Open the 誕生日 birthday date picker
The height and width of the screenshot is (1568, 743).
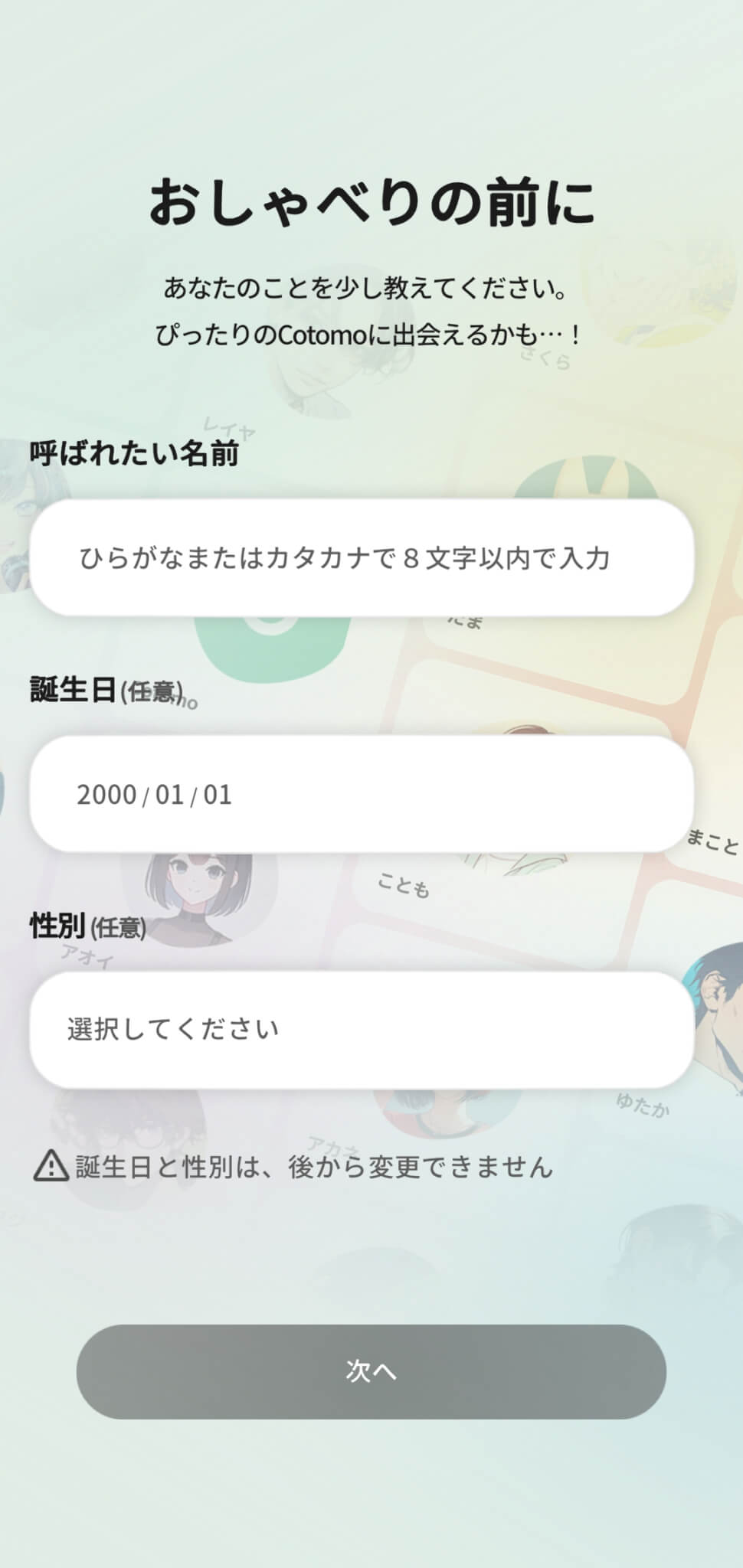click(361, 794)
